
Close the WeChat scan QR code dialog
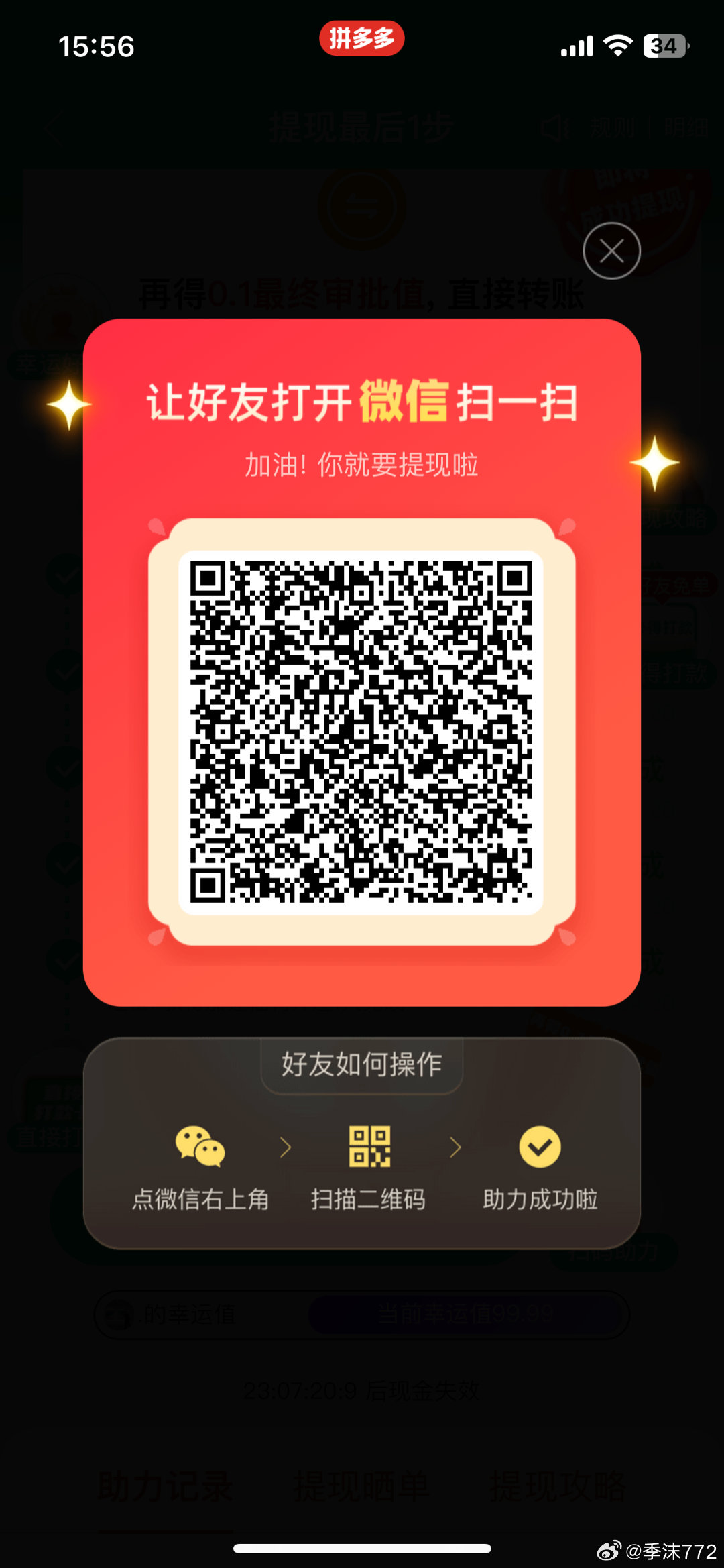[x=611, y=251]
